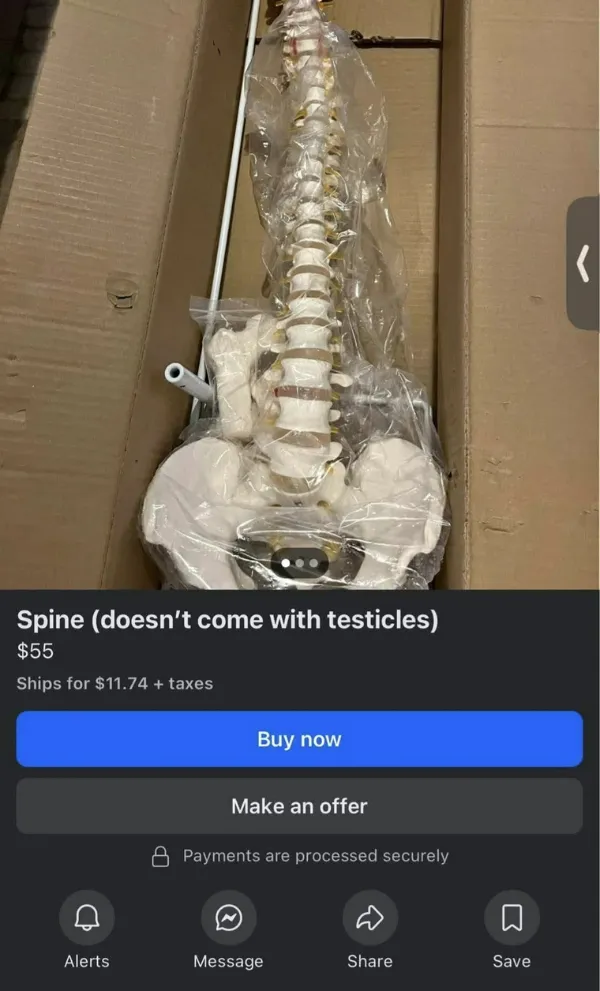This screenshot has height=991, width=600.
Task: Tap the side panel back chevron
Action: [x=583, y=263]
